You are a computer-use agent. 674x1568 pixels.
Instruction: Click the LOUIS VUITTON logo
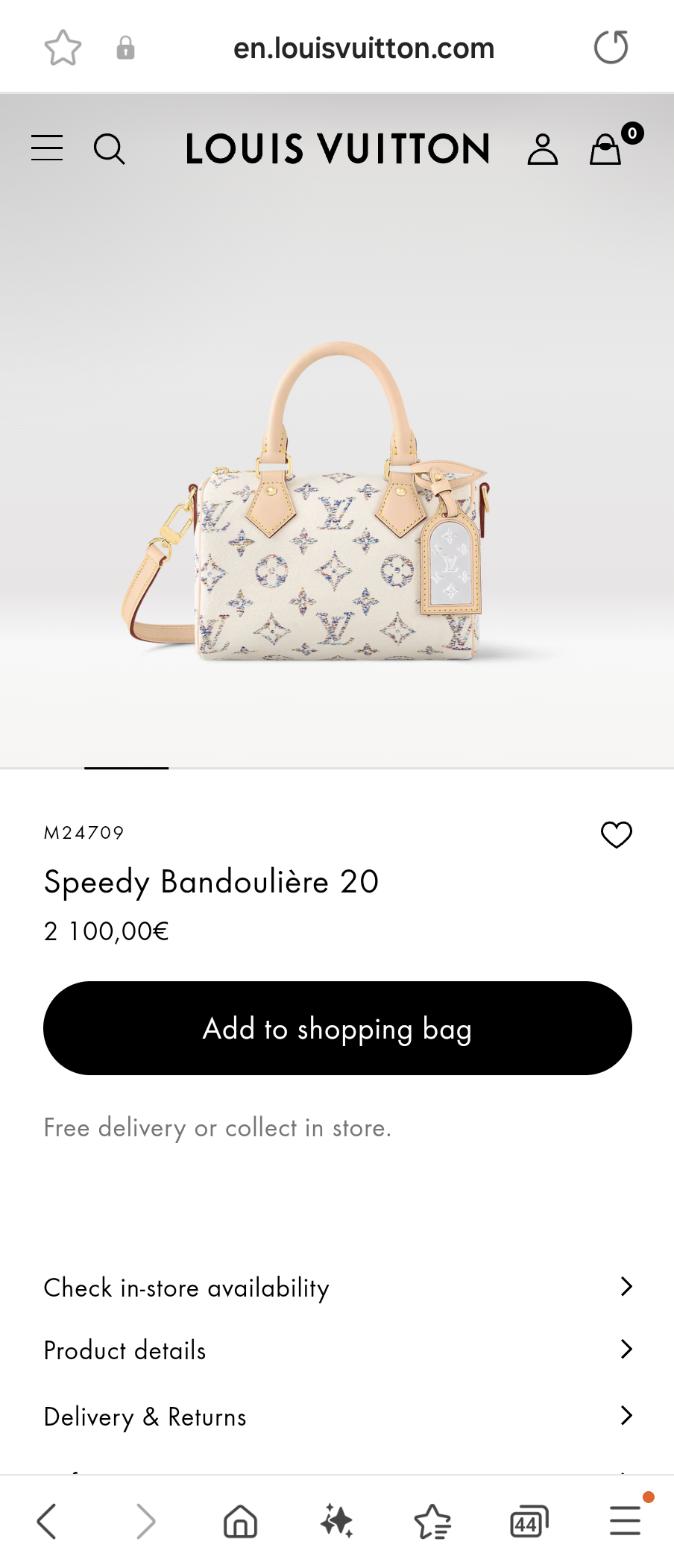(x=337, y=148)
